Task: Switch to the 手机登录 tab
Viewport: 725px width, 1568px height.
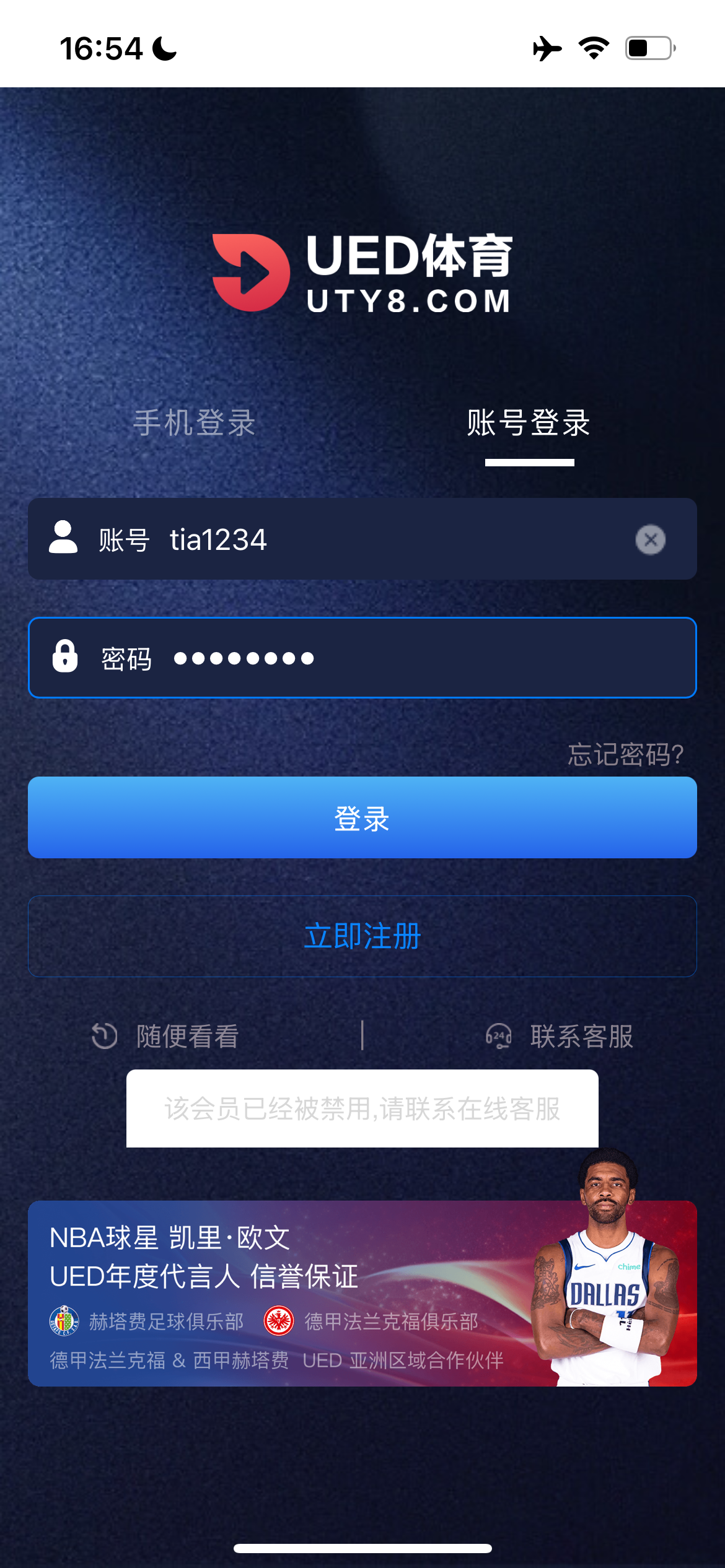Action: 195,424
